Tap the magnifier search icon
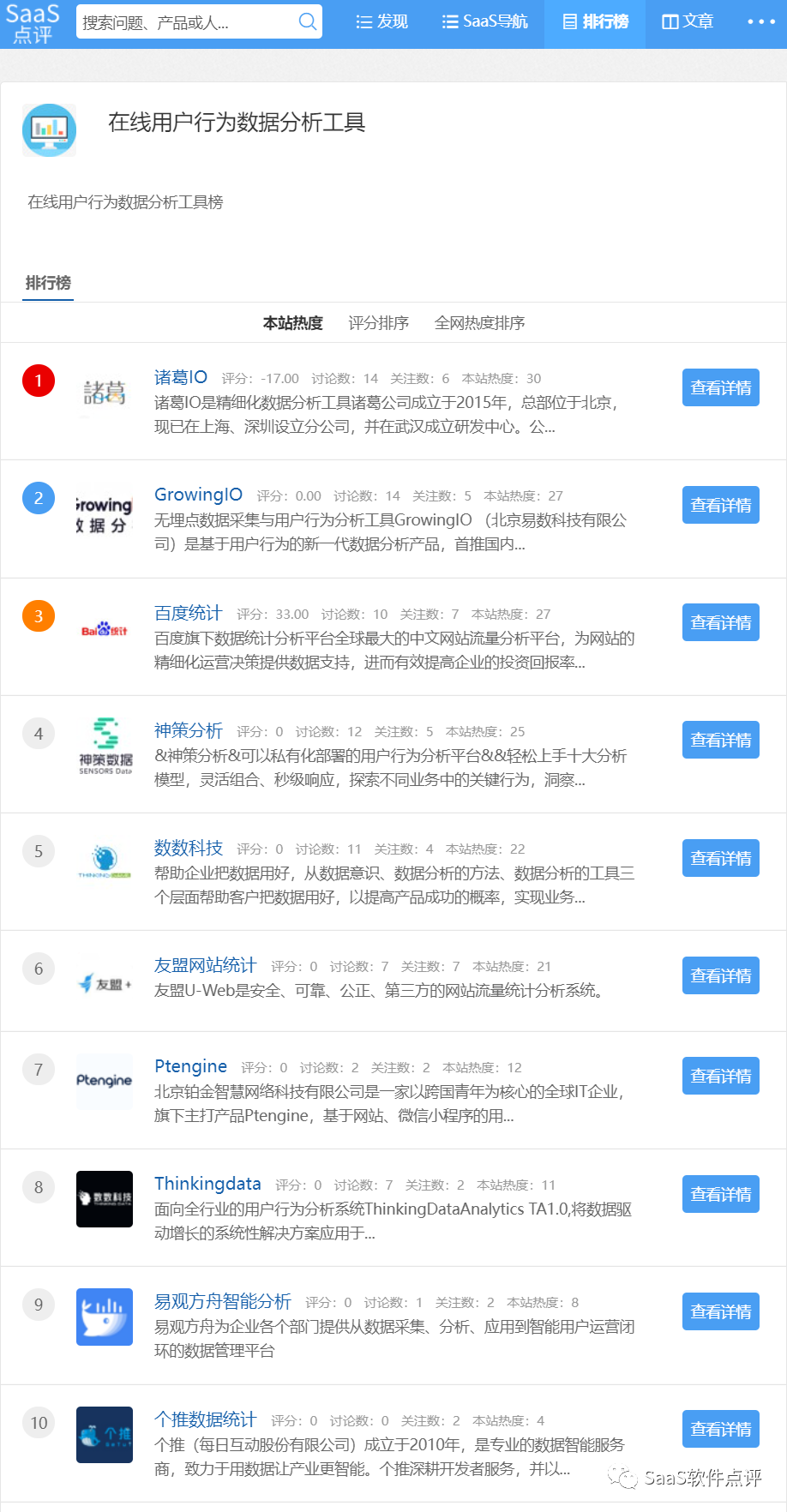The width and height of the screenshot is (787, 1512). point(307,21)
